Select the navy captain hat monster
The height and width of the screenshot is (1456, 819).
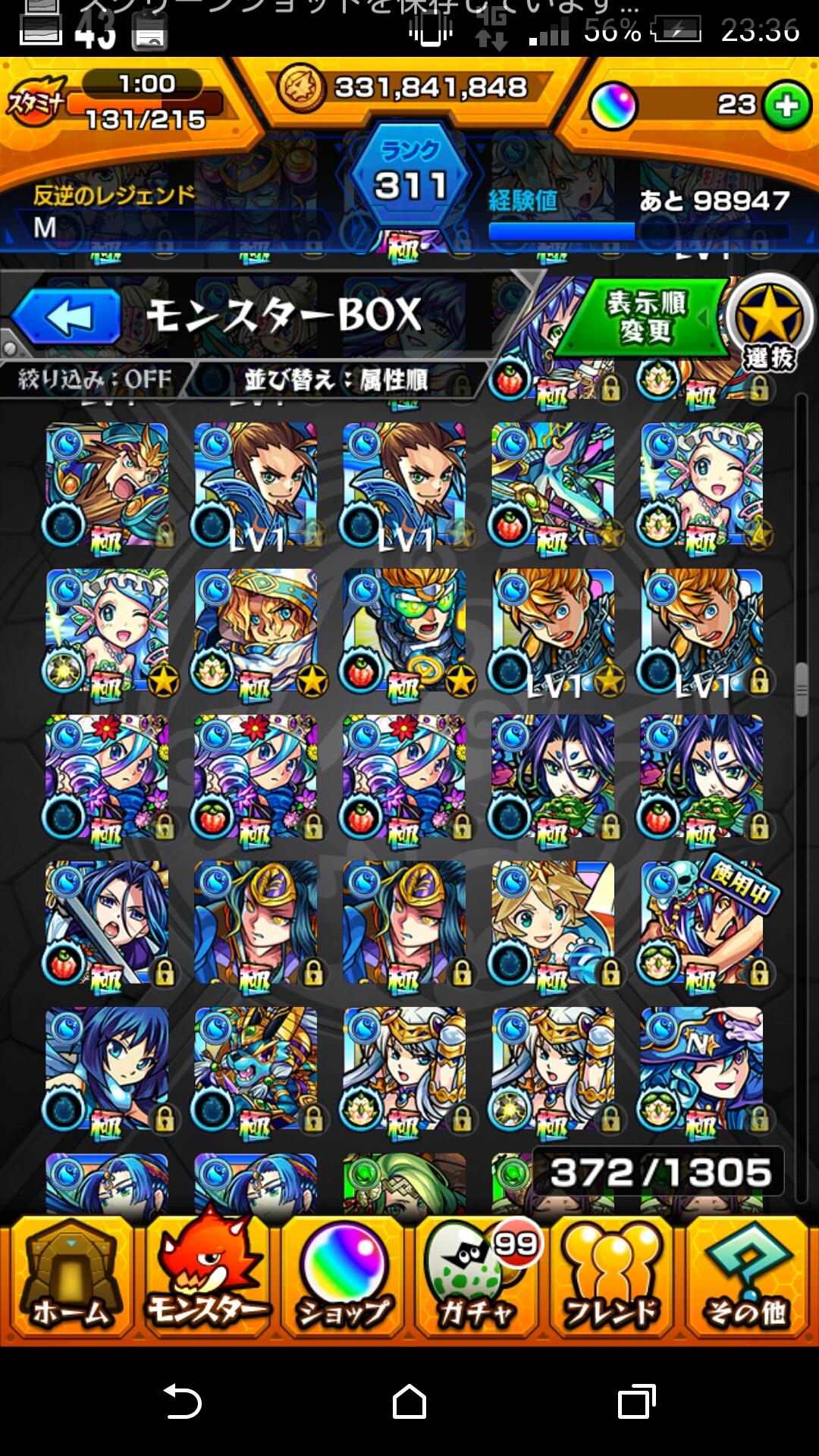(x=702, y=1069)
